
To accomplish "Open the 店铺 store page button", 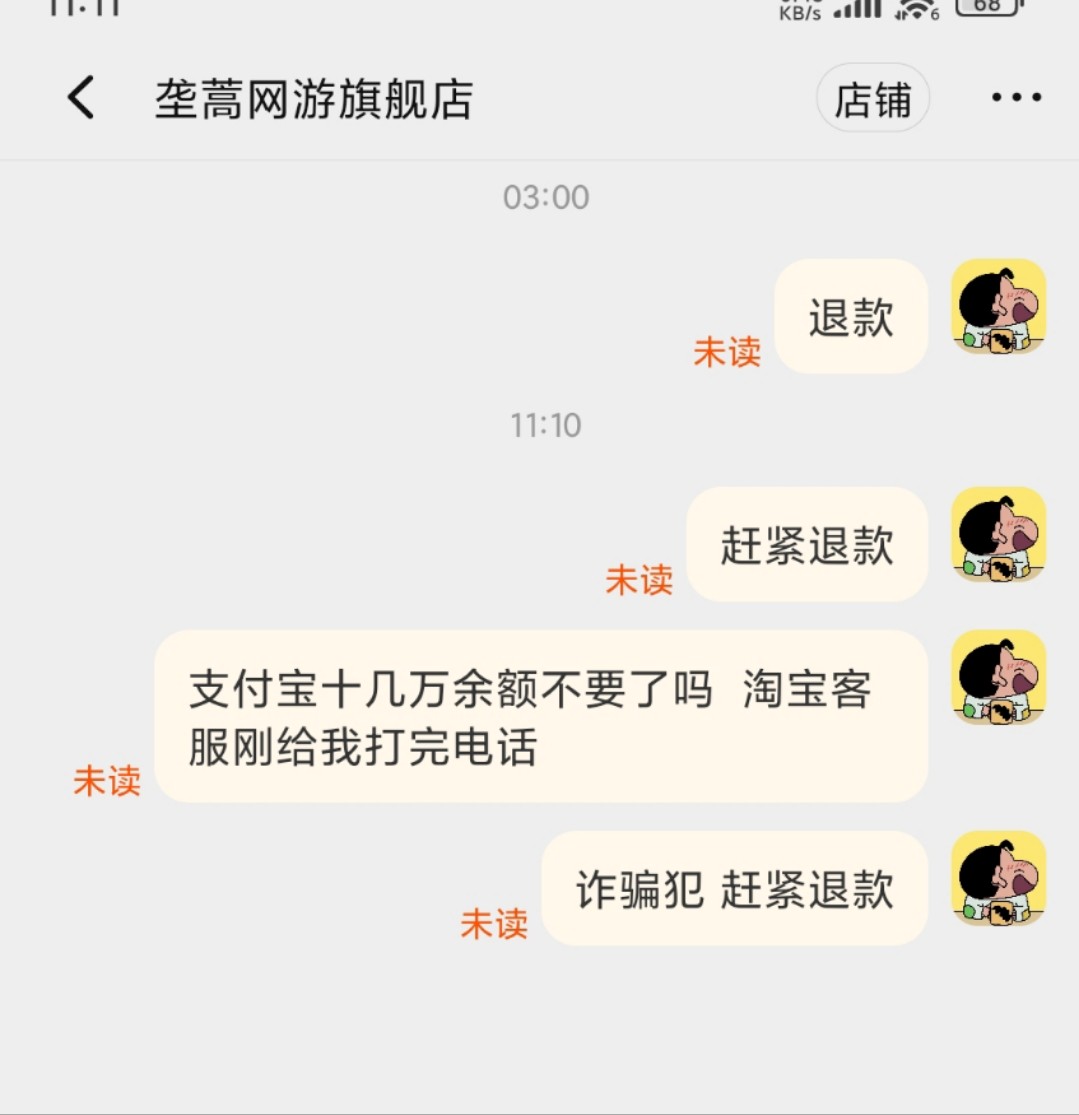I will coord(873,99).
